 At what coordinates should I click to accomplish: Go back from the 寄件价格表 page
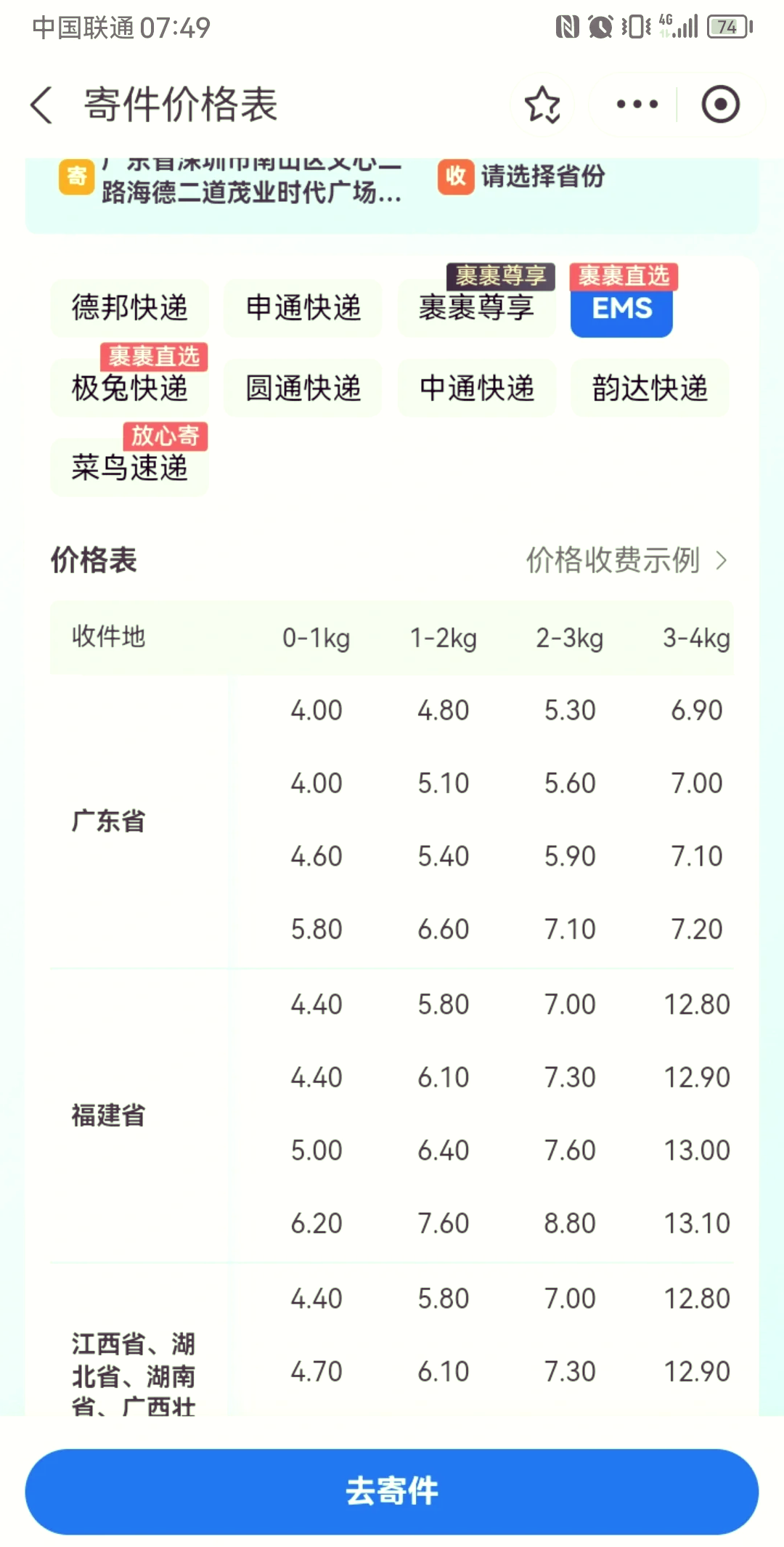click(x=42, y=105)
